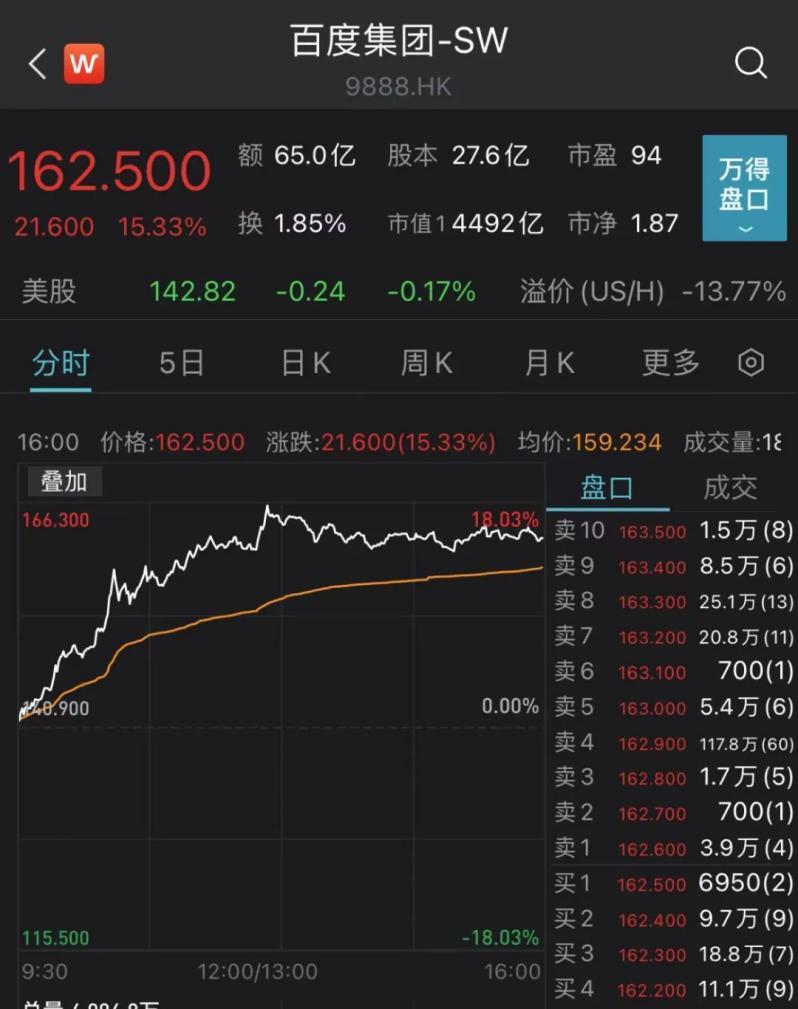This screenshot has width=798, height=1009.
Task: Open the chart settings gear icon
Action: click(x=751, y=363)
